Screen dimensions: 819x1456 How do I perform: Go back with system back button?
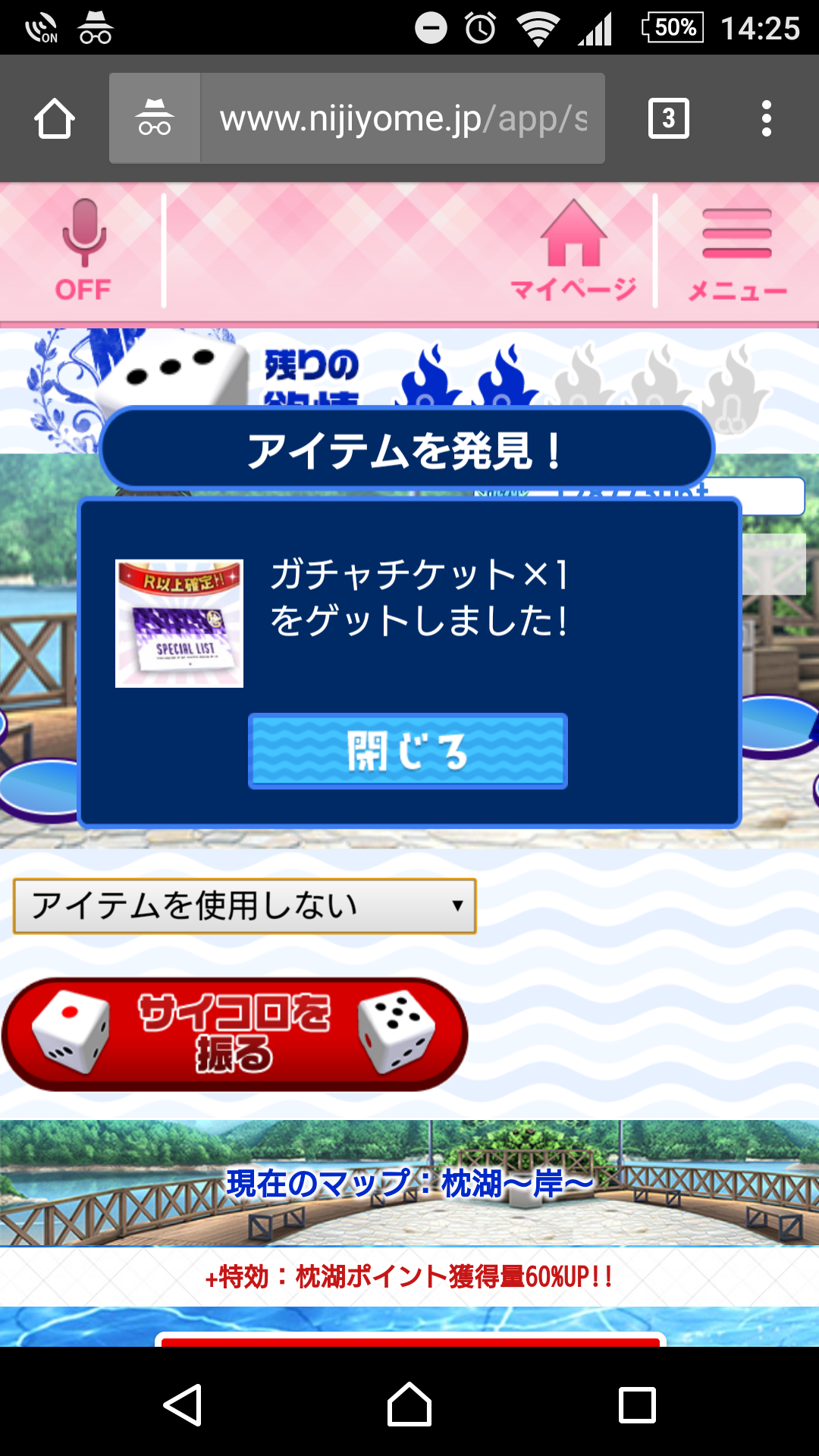coord(183,1404)
